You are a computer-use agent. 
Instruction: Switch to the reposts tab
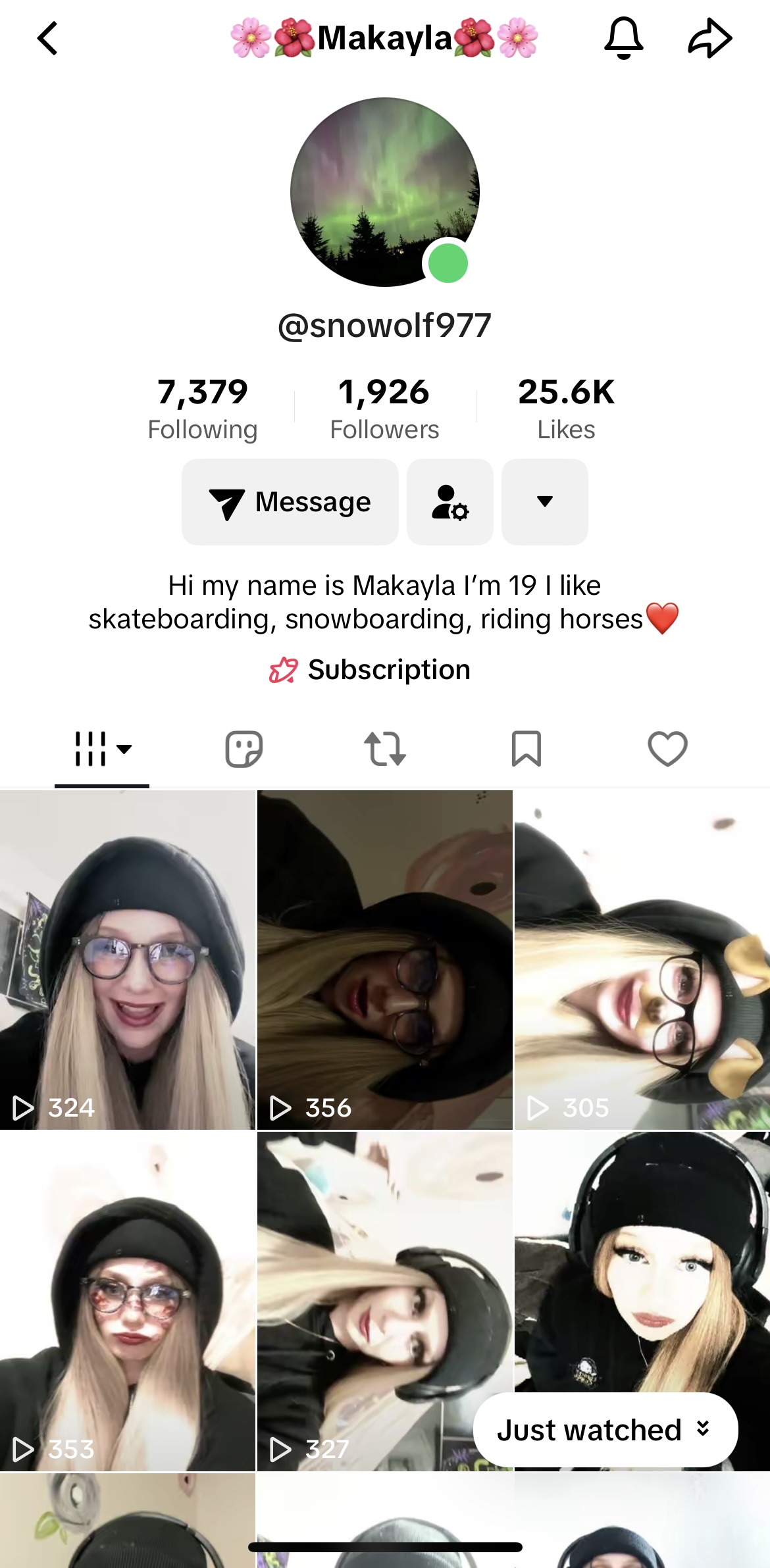click(x=385, y=749)
